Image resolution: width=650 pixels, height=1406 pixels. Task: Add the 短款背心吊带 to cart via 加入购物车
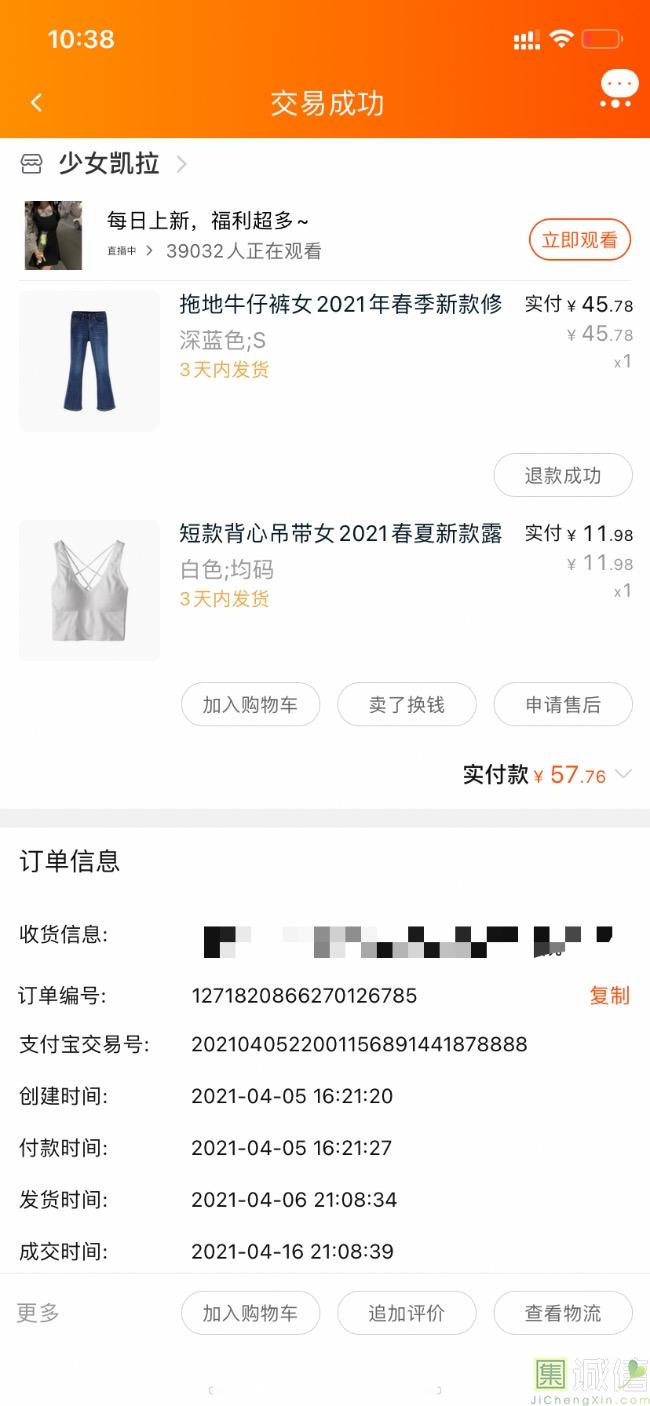tap(250, 705)
